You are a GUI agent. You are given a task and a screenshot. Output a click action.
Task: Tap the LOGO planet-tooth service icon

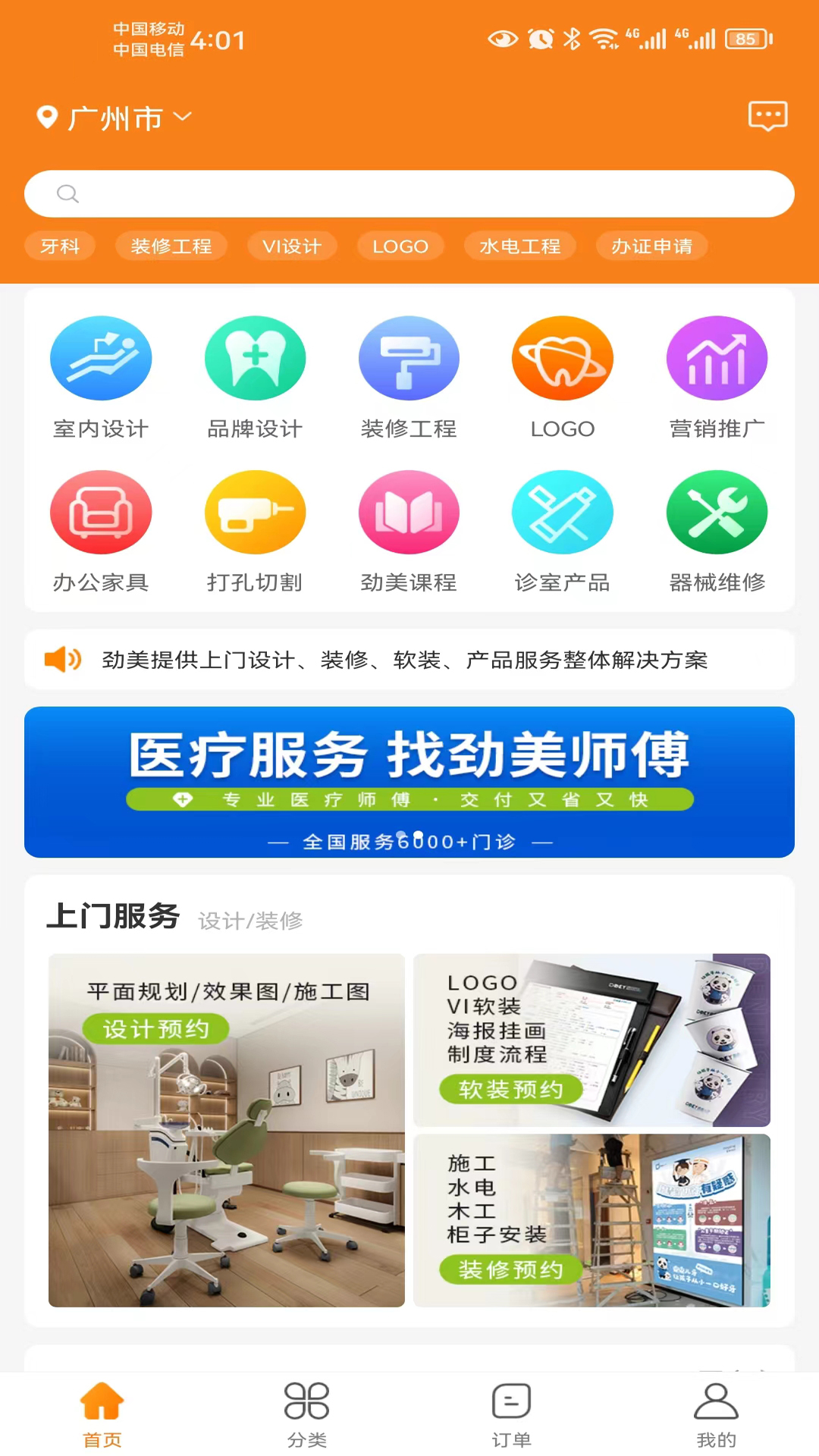coord(563,357)
